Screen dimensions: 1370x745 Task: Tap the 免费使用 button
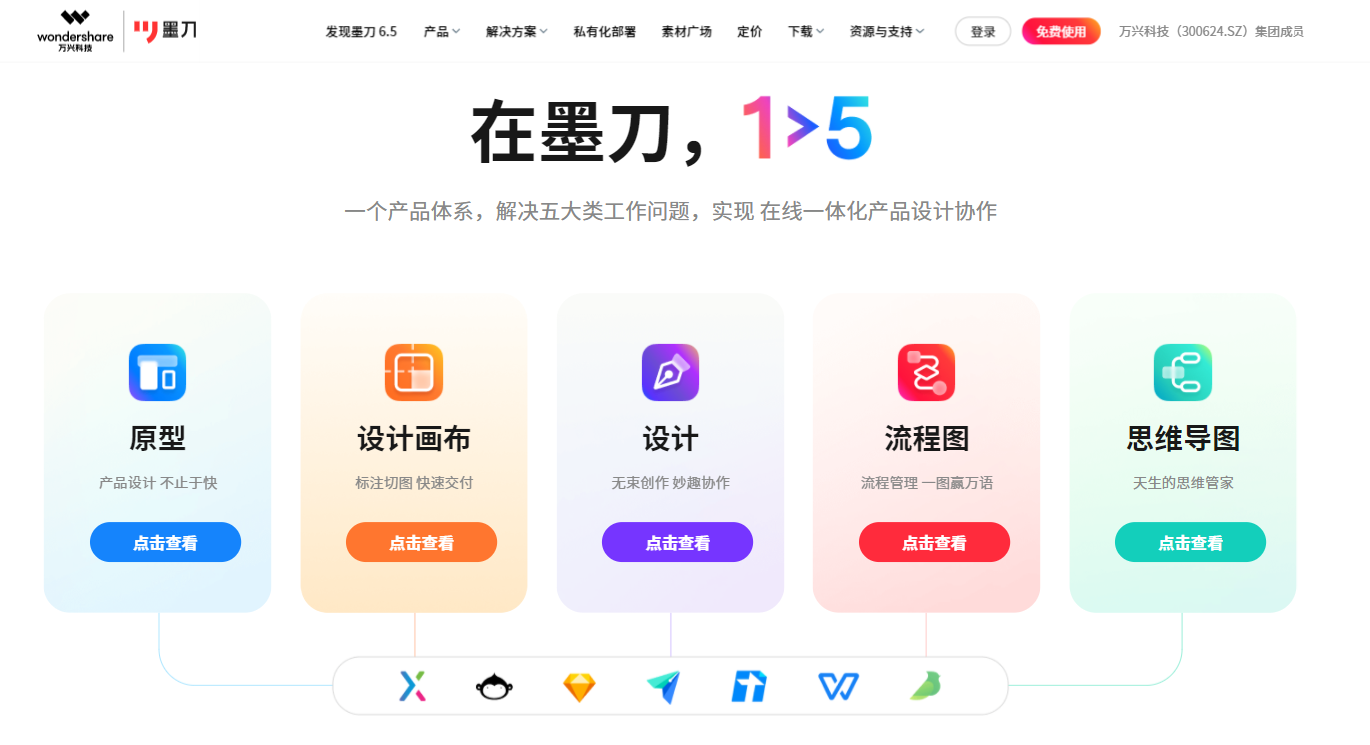click(x=1060, y=31)
